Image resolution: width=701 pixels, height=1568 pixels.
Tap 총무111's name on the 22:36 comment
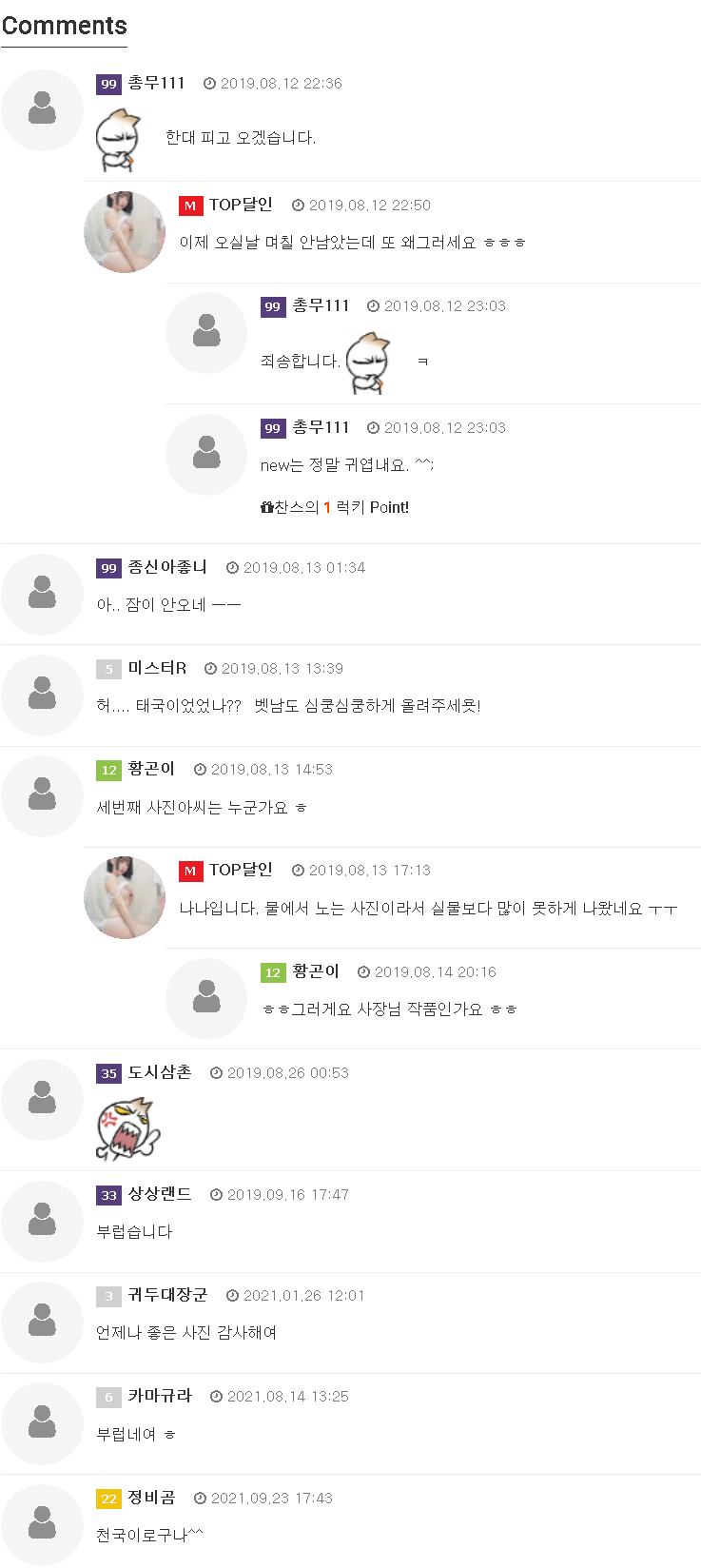pos(156,83)
